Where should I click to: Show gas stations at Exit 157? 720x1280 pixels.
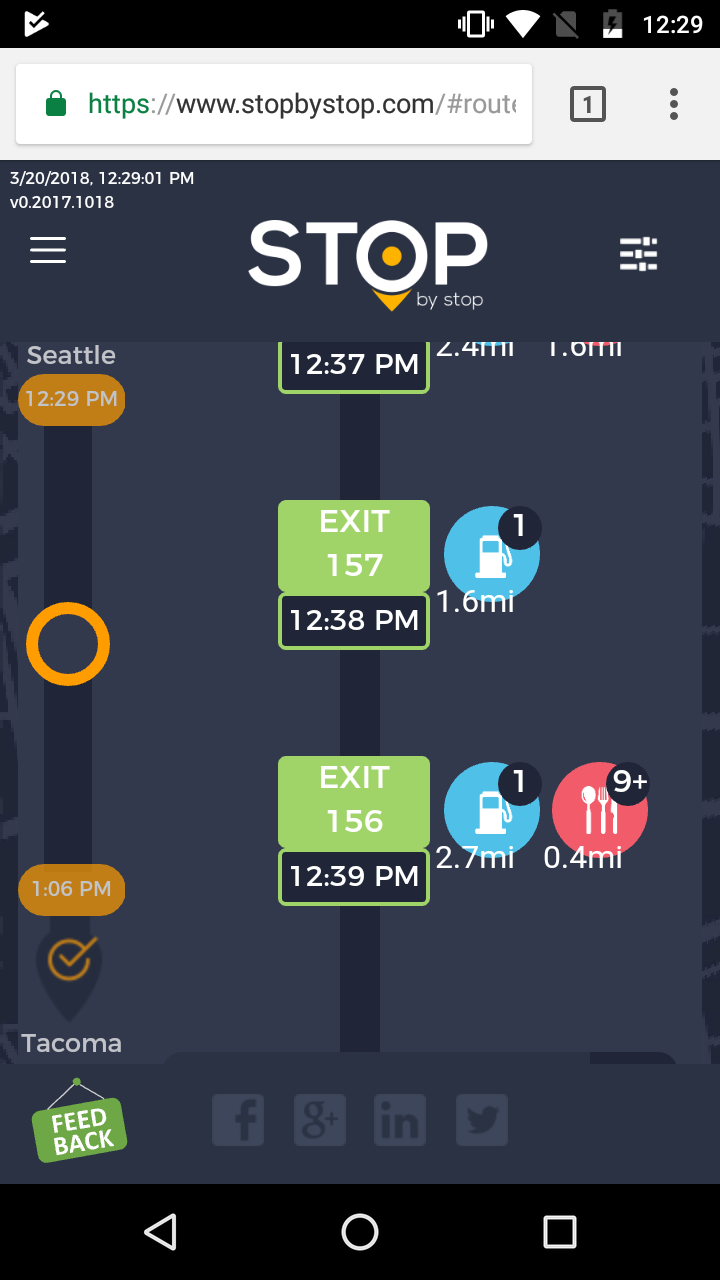(x=491, y=555)
